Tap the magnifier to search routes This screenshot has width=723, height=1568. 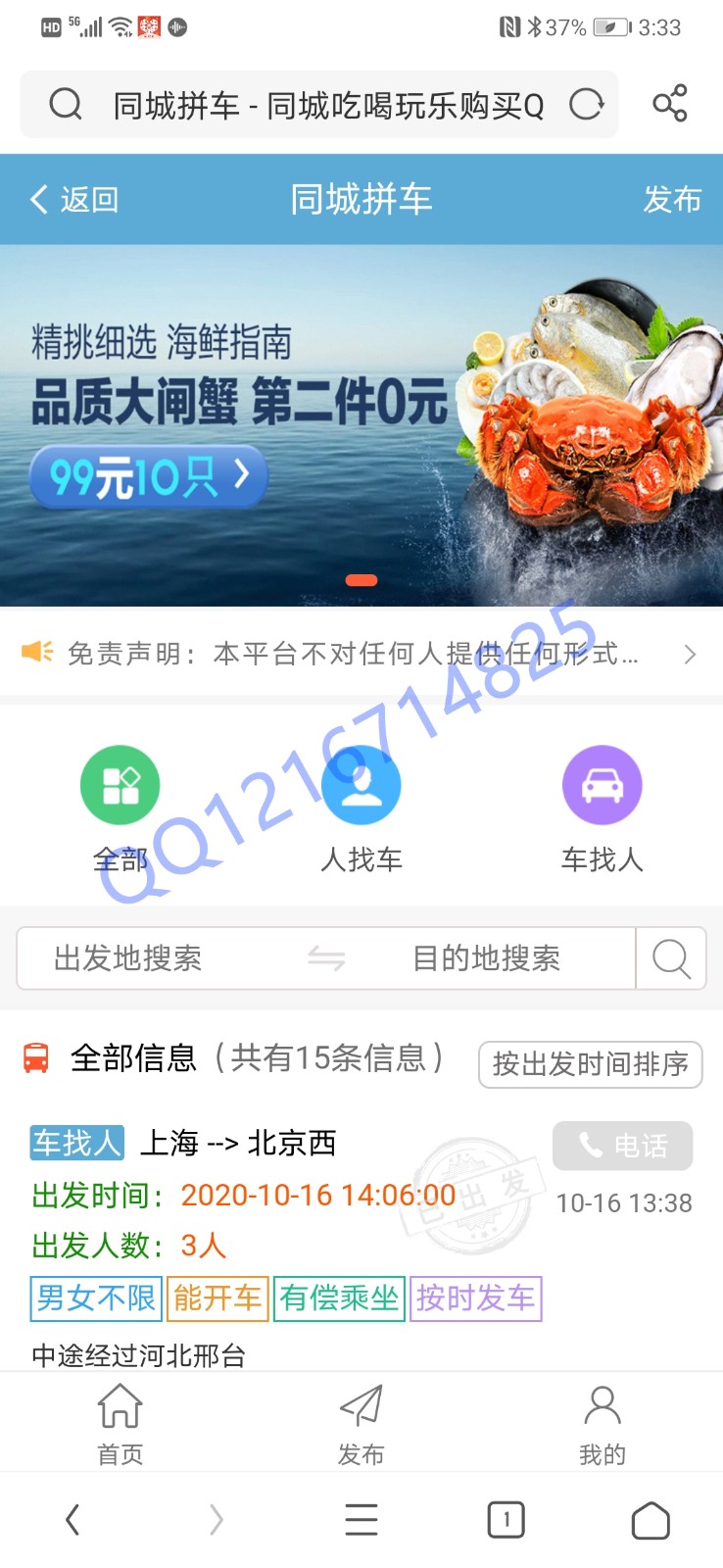pos(671,958)
